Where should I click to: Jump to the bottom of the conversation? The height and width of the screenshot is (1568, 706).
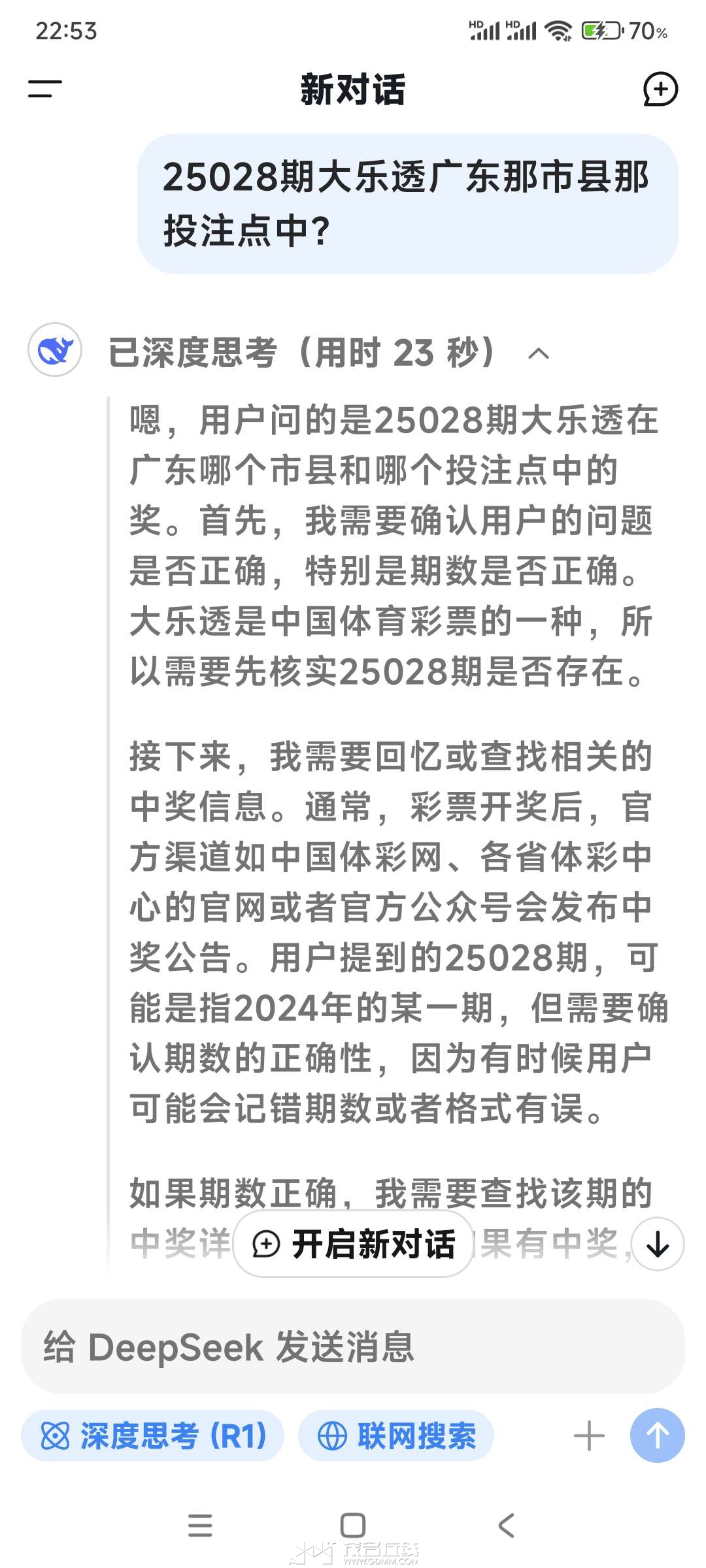point(658,1244)
